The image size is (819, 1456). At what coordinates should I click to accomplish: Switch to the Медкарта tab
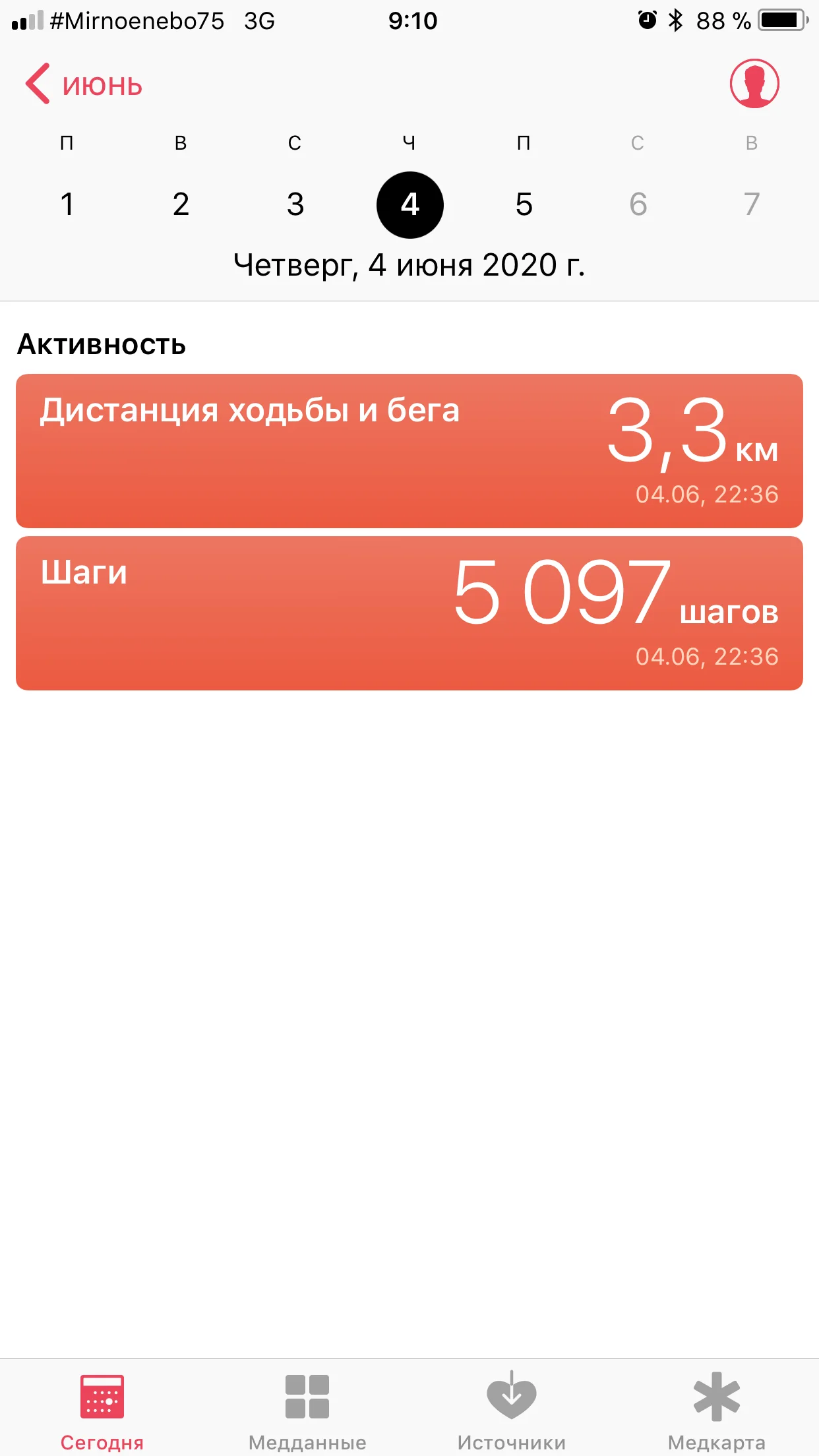coord(717,1409)
